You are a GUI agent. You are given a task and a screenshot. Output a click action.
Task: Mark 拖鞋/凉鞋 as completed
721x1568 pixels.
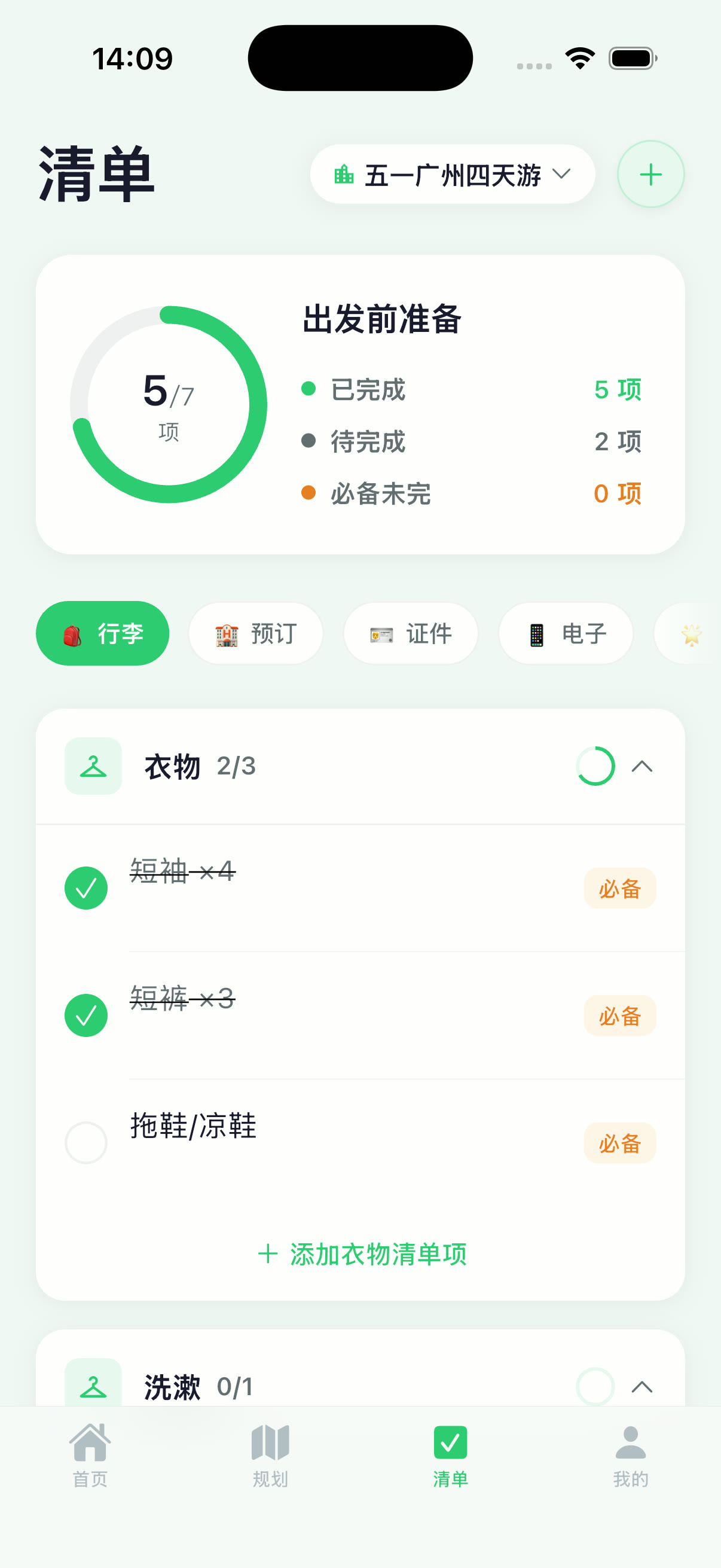85,1143
